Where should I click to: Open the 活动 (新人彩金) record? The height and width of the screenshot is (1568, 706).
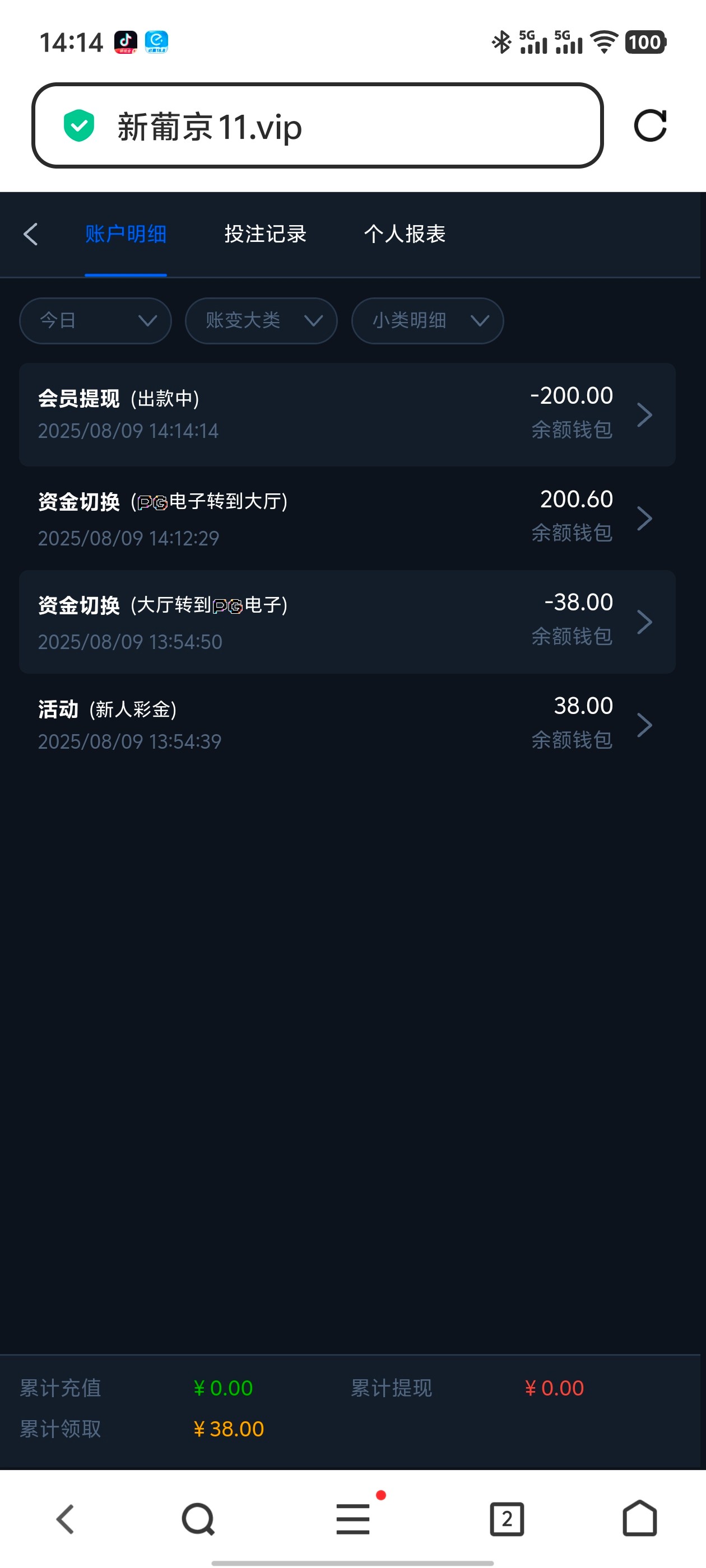(347, 724)
